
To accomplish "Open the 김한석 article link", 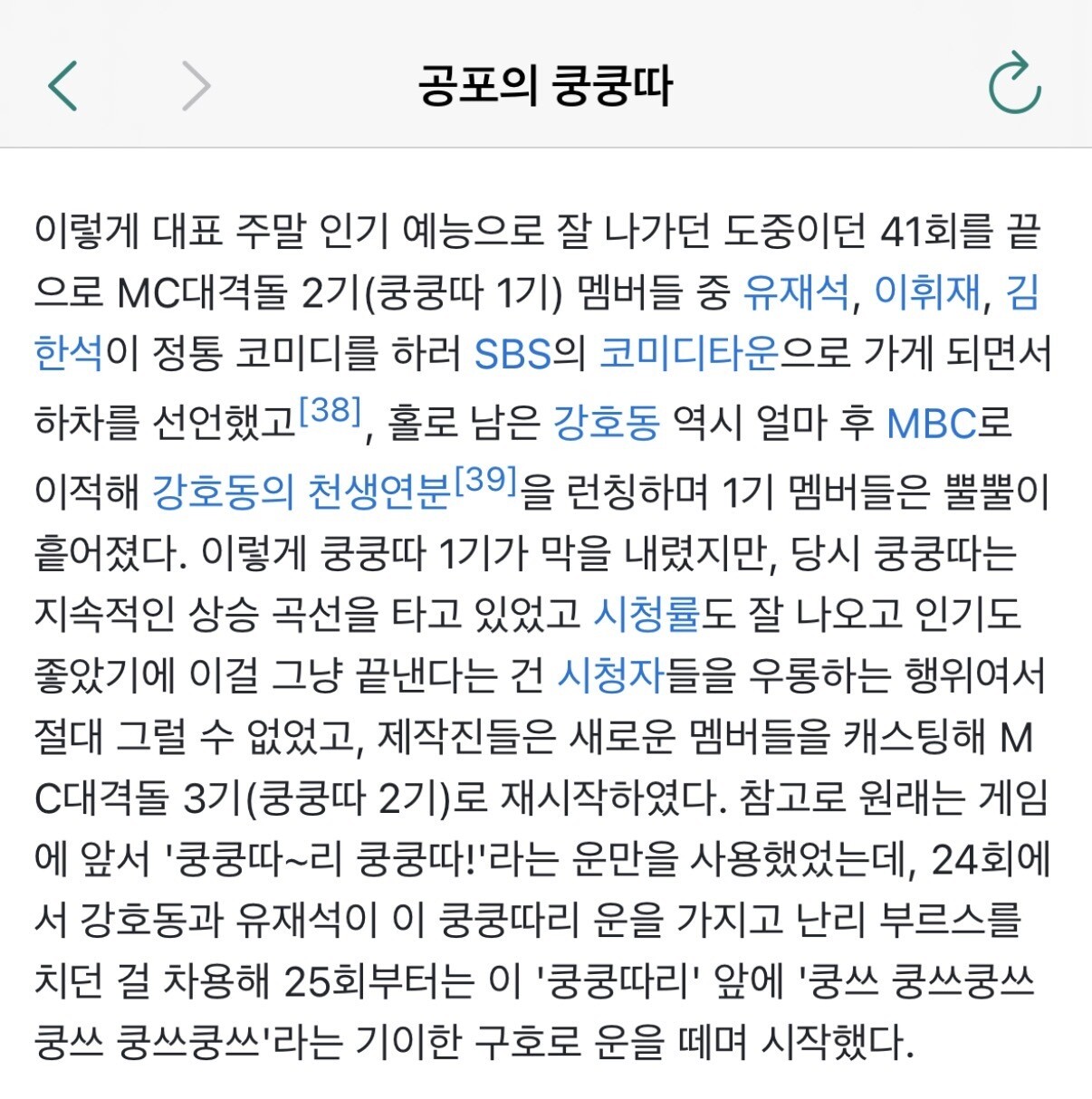I will pyautogui.click(x=69, y=353).
